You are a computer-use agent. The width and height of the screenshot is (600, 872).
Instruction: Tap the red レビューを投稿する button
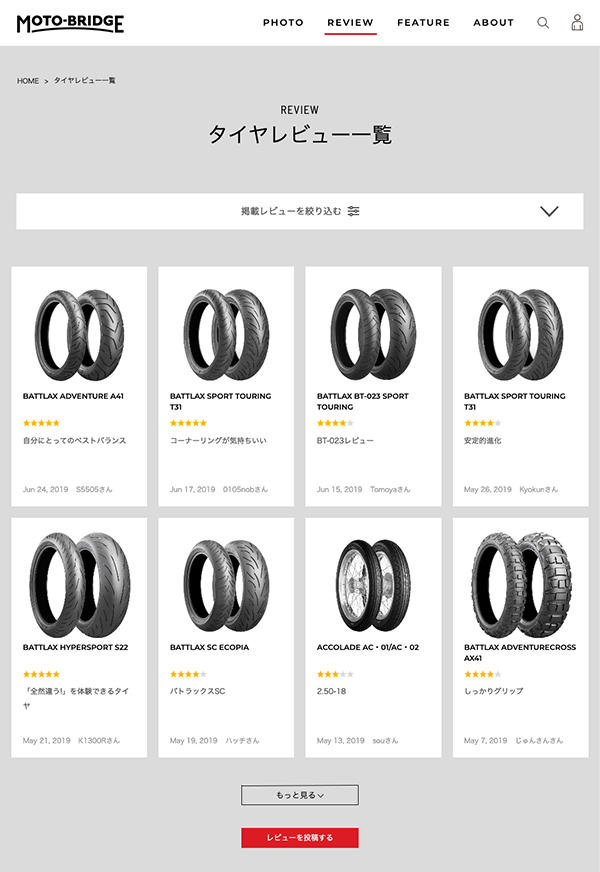(x=300, y=837)
